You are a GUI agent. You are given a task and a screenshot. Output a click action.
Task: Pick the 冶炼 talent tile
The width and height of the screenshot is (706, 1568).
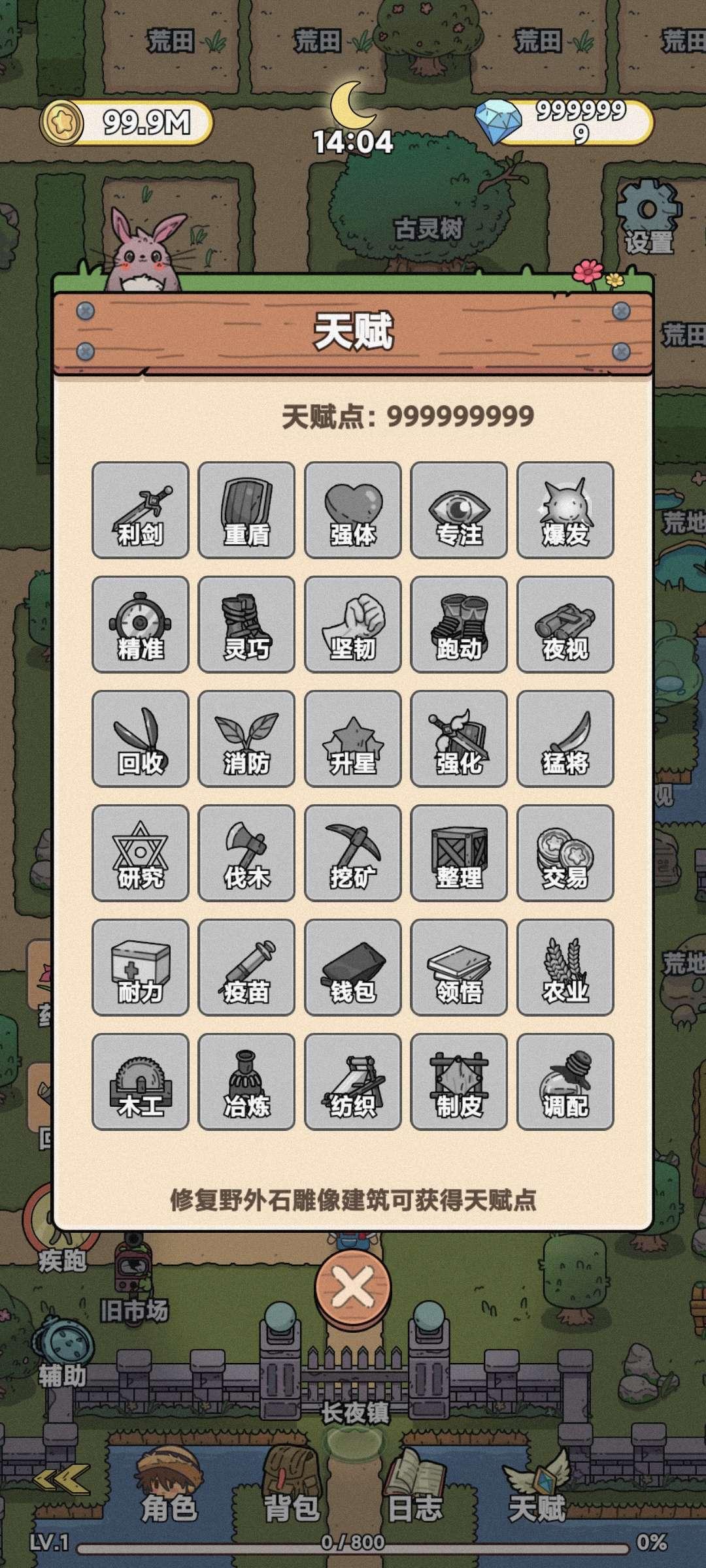click(x=246, y=1082)
